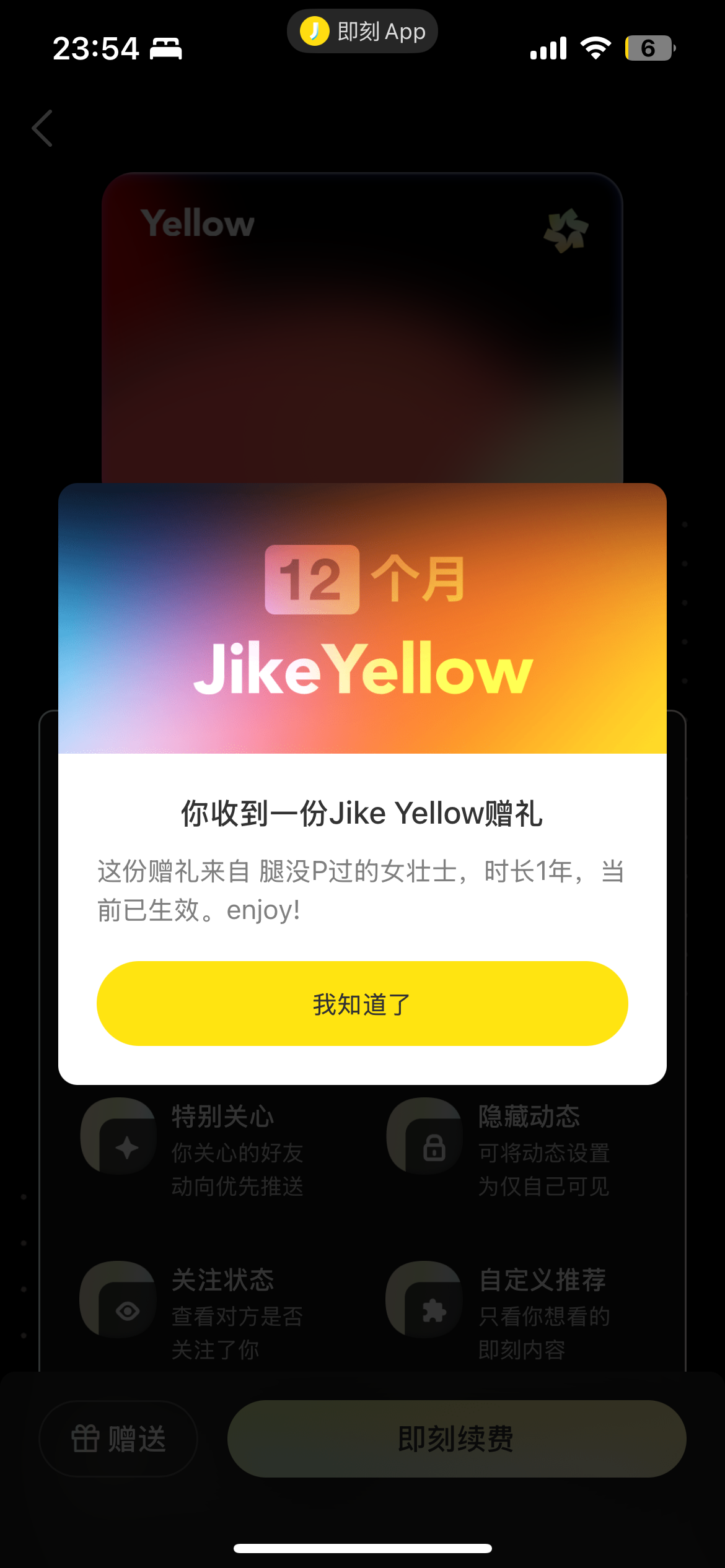Renew membership via 即刻续费
Viewport: 725px width, 1568px height.
pyautogui.click(x=457, y=1438)
